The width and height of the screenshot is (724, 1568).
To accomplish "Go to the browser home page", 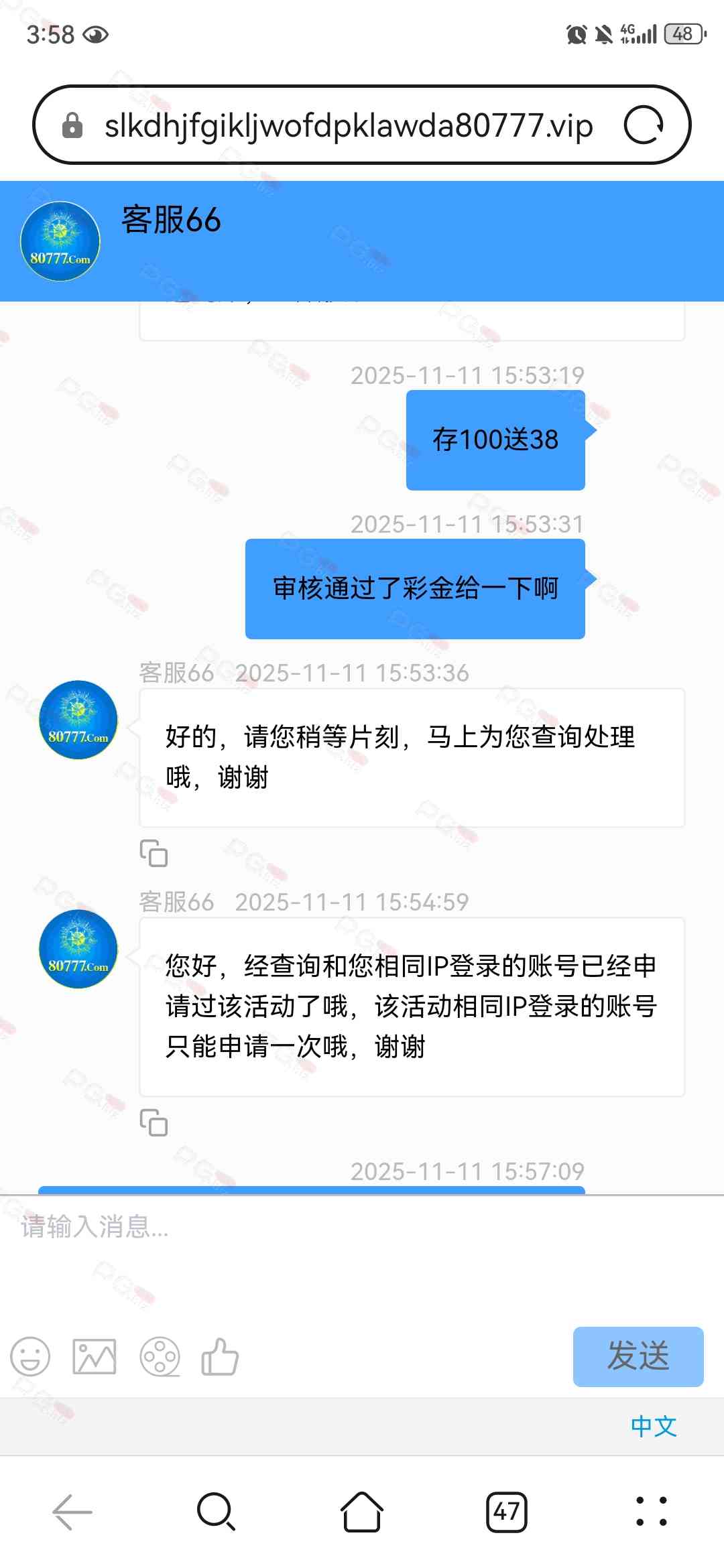I will 362,1512.
